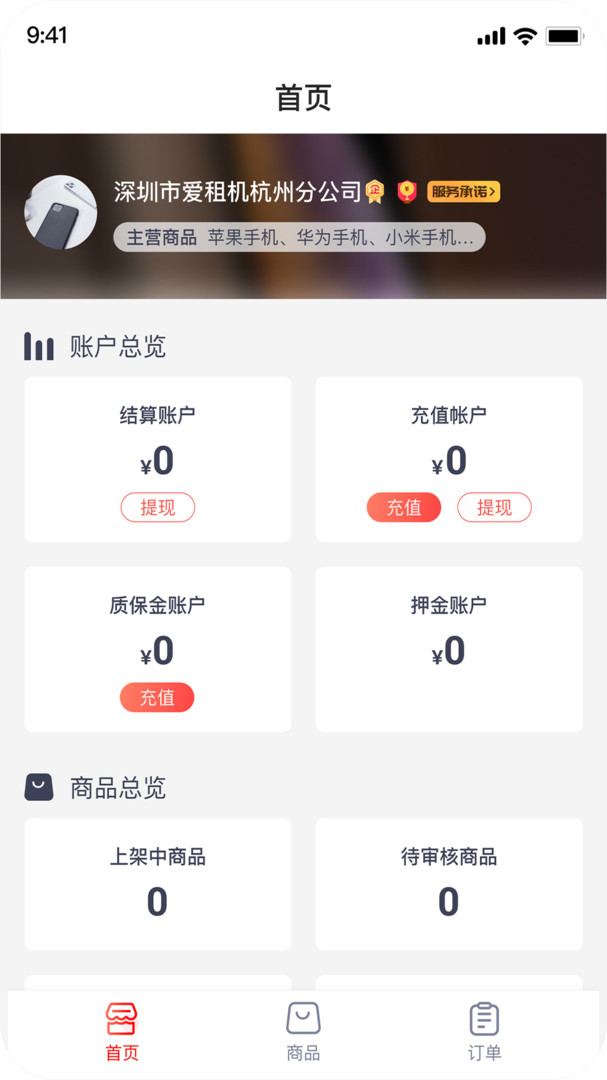Open the 待审核商品 card
This screenshot has height=1080, width=607.
point(449,884)
